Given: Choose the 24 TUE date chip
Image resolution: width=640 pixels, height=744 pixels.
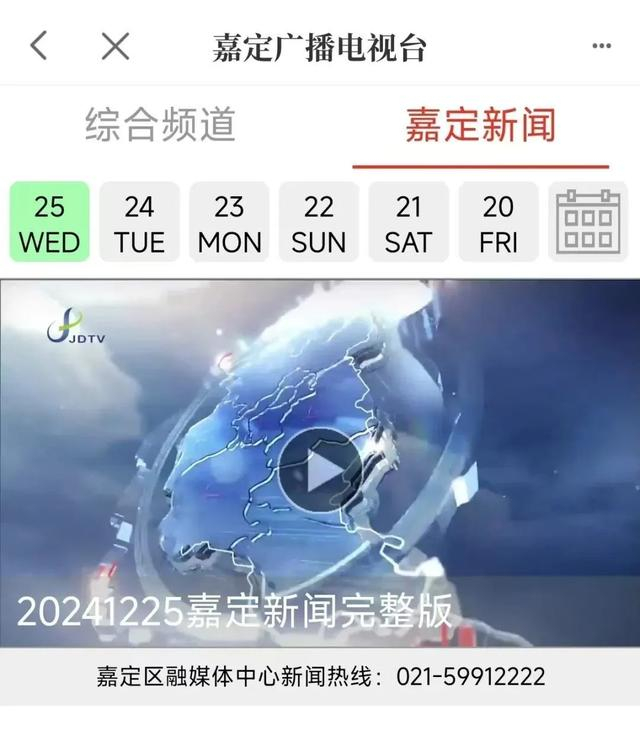Looking at the screenshot, I should click(139, 222).
